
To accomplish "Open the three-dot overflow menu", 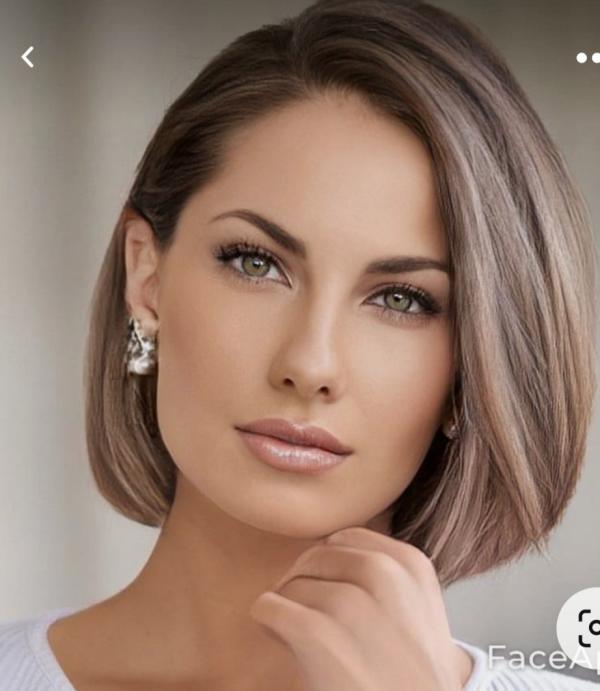I will pyautogui.click(x=588, y=58).
